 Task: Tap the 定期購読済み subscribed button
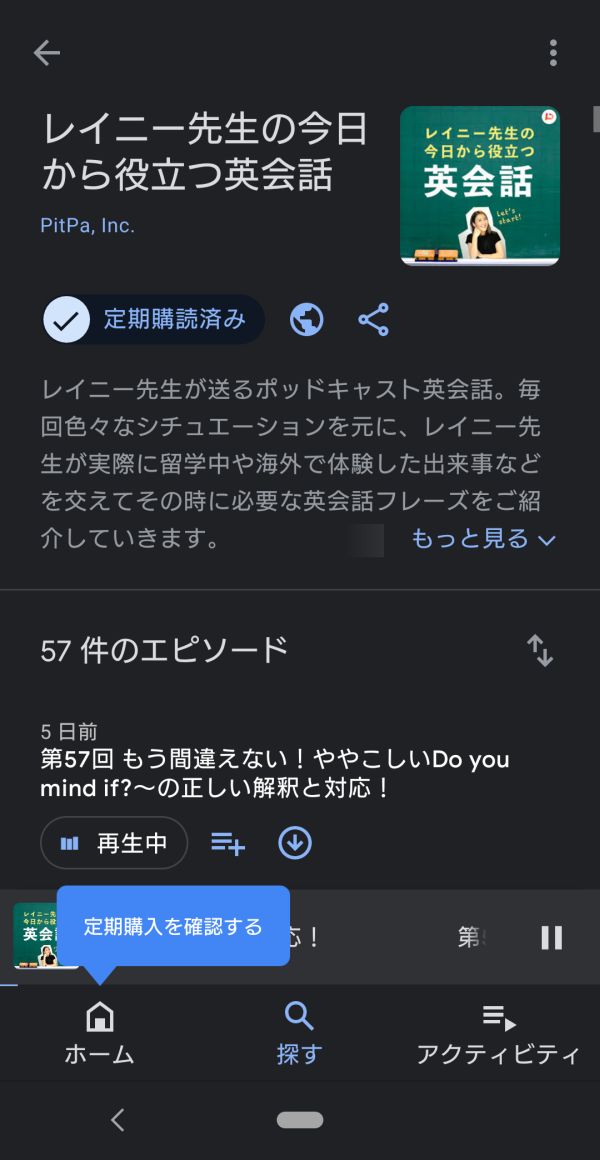(x=154, y=320)
